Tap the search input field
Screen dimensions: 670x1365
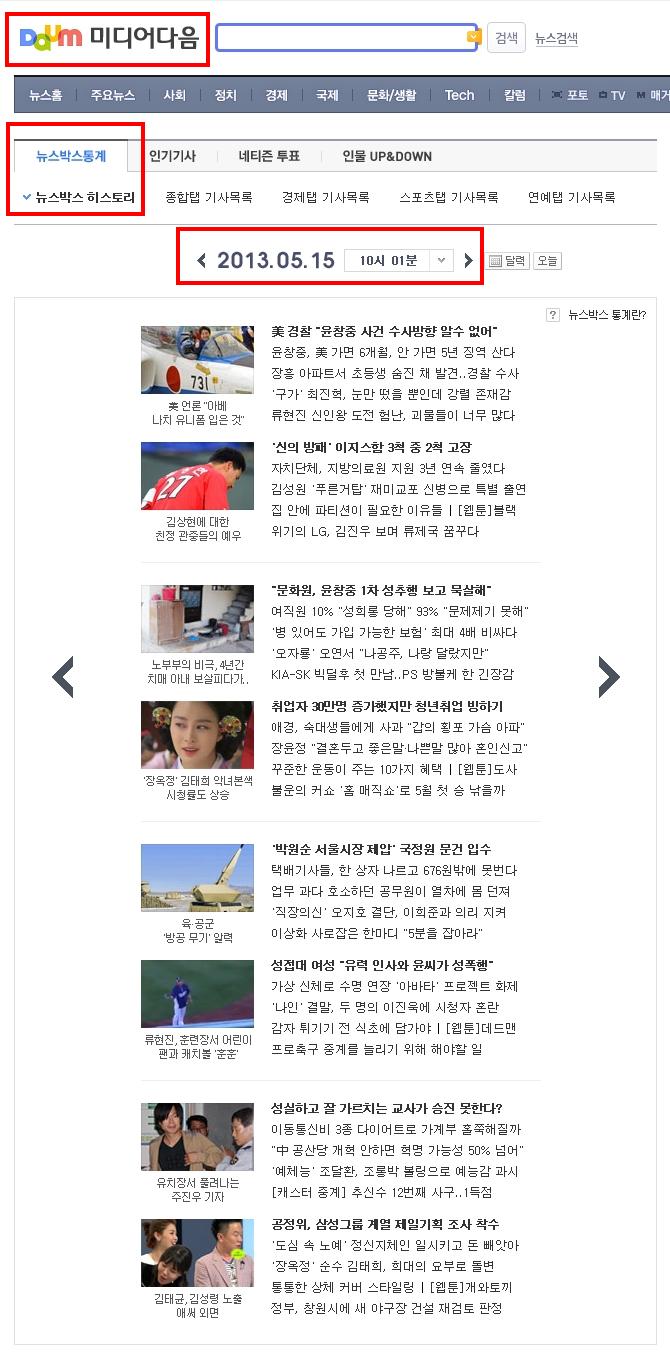[x=340, y=38]
